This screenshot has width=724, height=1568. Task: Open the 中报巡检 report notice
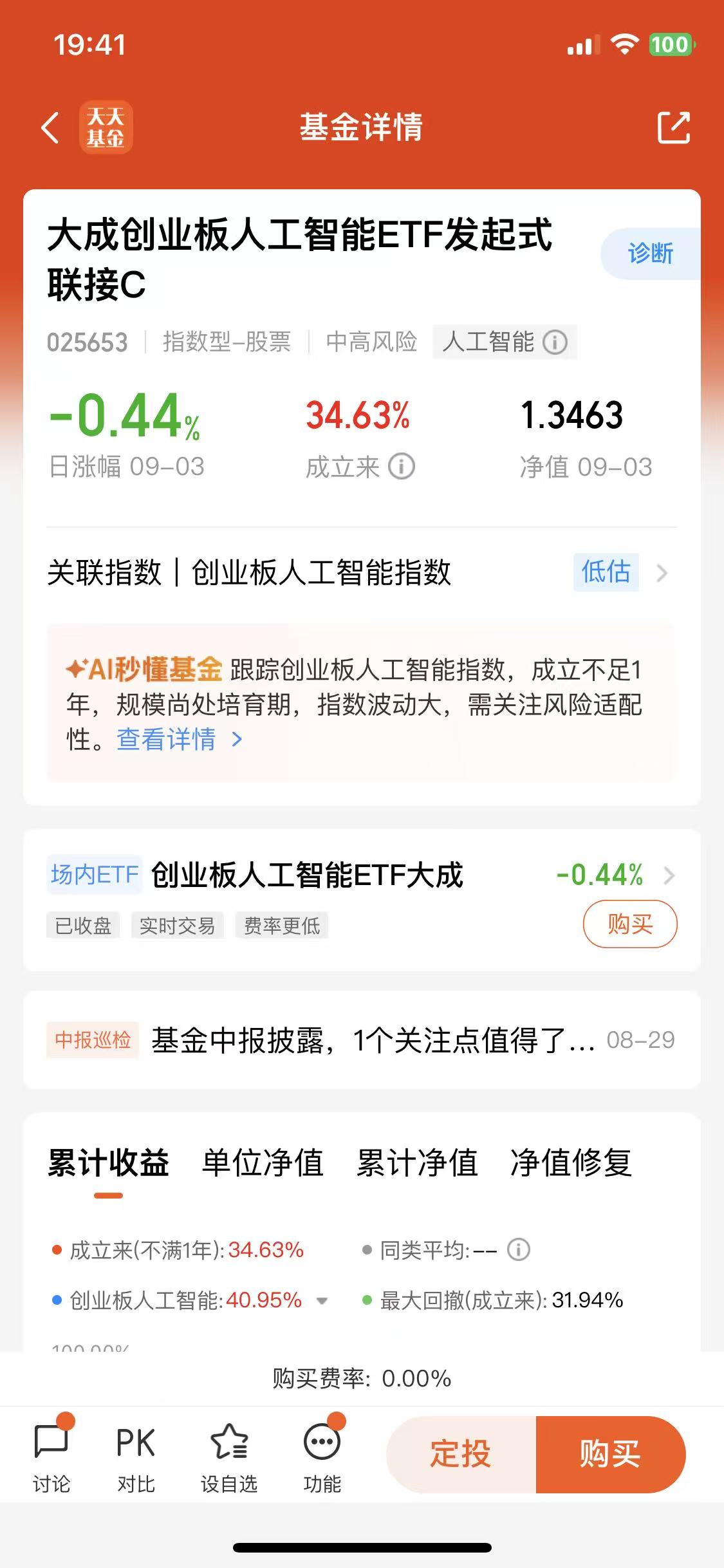coord(362,1040)
